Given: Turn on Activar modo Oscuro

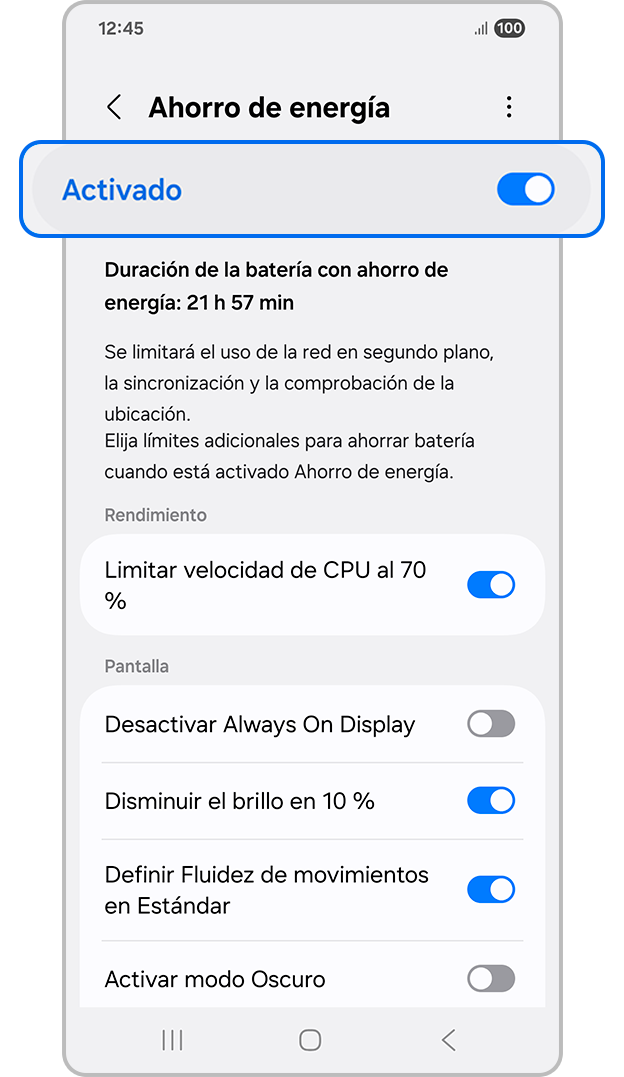Looking at the screenshot, I should 491,979.
